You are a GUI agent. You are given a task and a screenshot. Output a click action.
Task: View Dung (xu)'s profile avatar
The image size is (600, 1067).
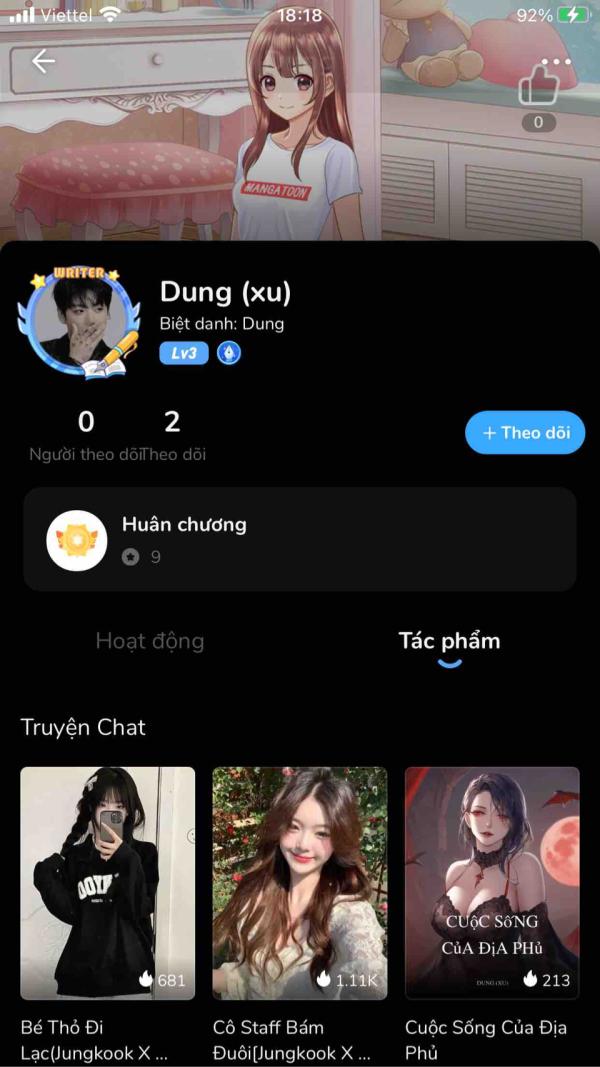pos(78,322)
